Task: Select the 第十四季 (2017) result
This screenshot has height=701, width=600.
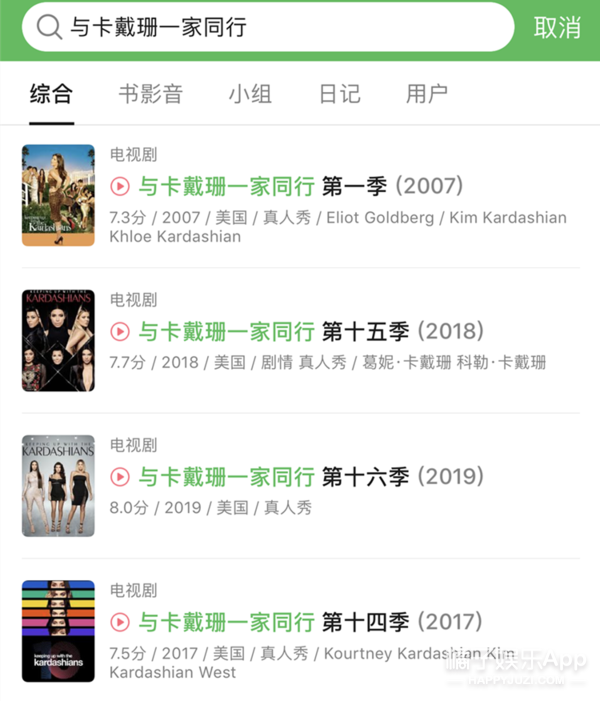Action: pos(310,622)
